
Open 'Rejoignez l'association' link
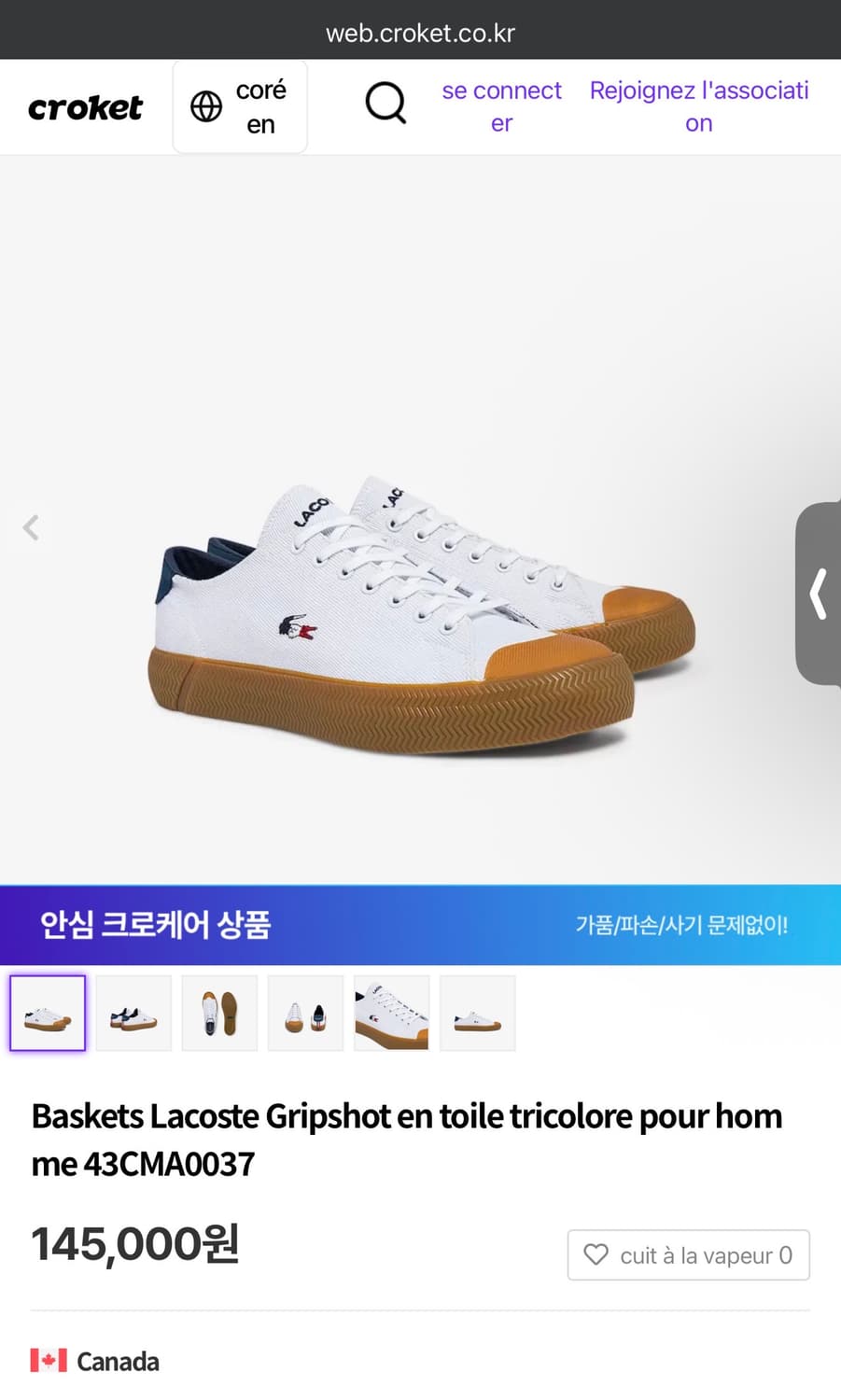click(x=698, y=105)
